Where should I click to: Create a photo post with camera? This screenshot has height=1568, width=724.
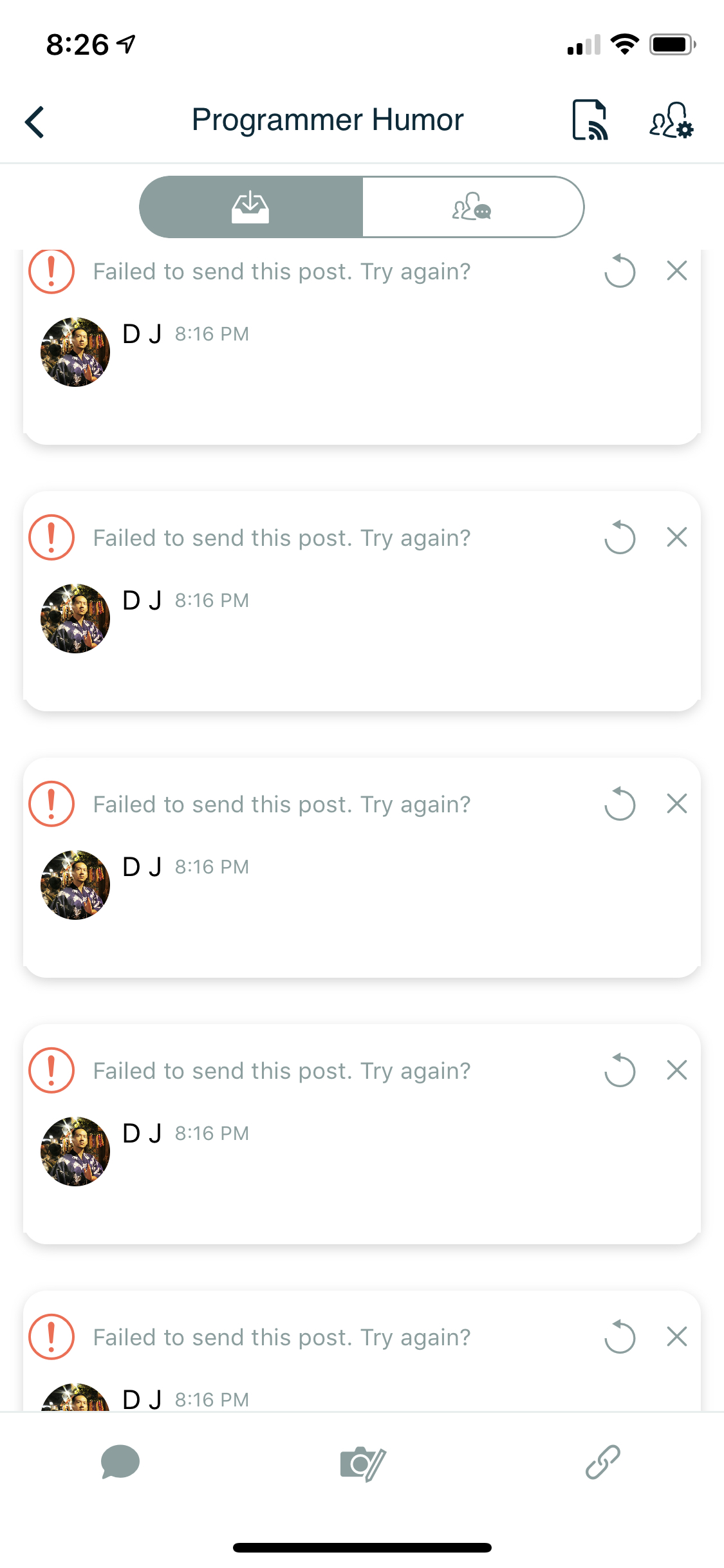[362, 1464]
